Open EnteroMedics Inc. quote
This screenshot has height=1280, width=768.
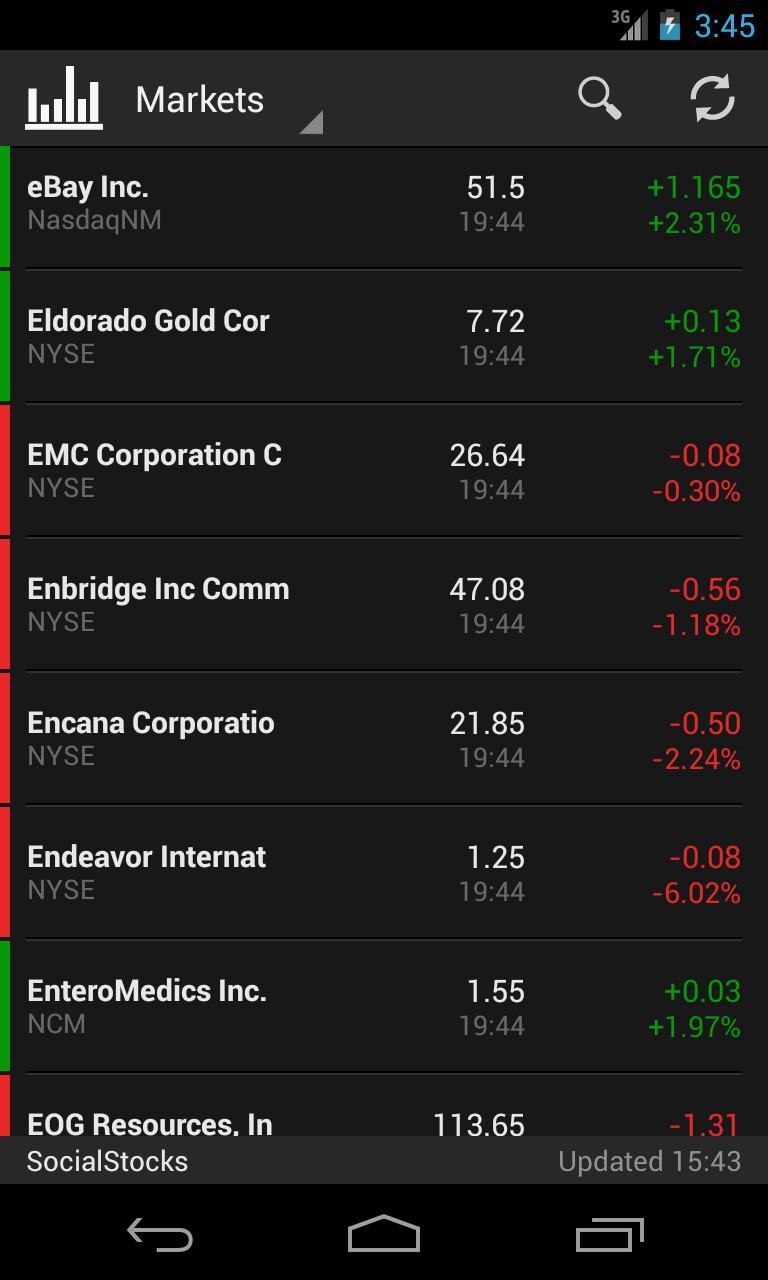(384, 1008)
